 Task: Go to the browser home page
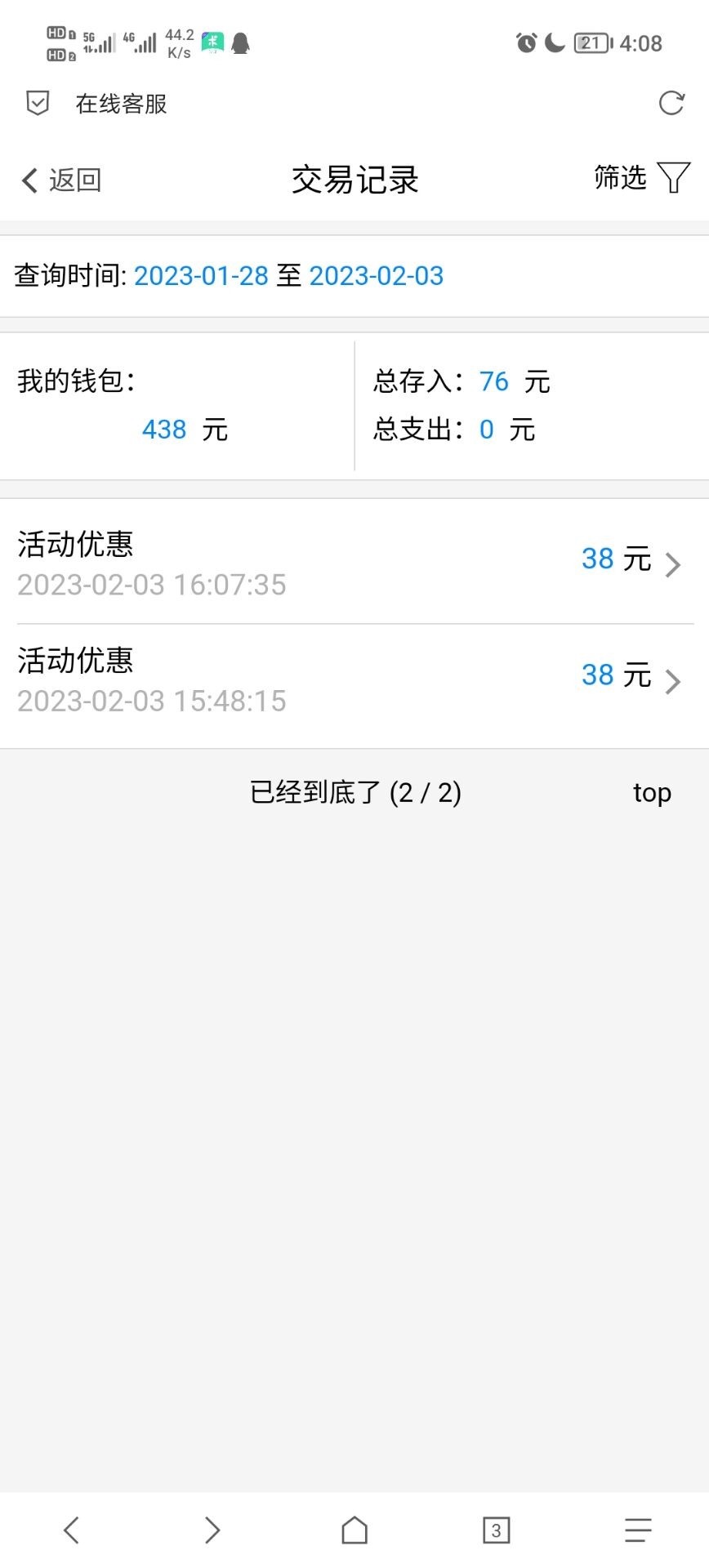pyautogui.click(x=354, y=1530)
